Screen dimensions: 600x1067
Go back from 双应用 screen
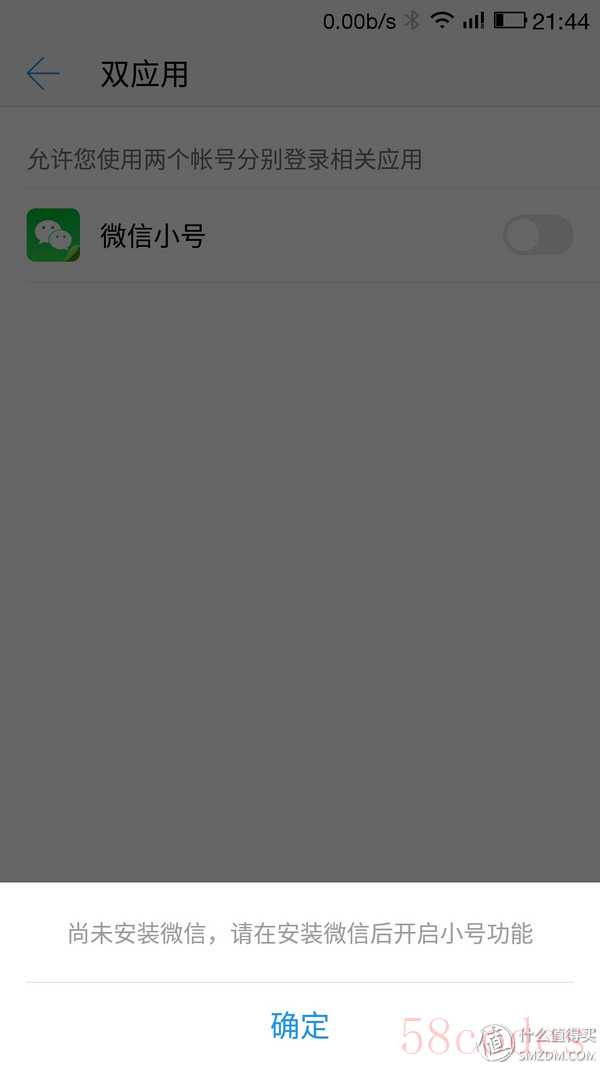(x=43, y=74)
